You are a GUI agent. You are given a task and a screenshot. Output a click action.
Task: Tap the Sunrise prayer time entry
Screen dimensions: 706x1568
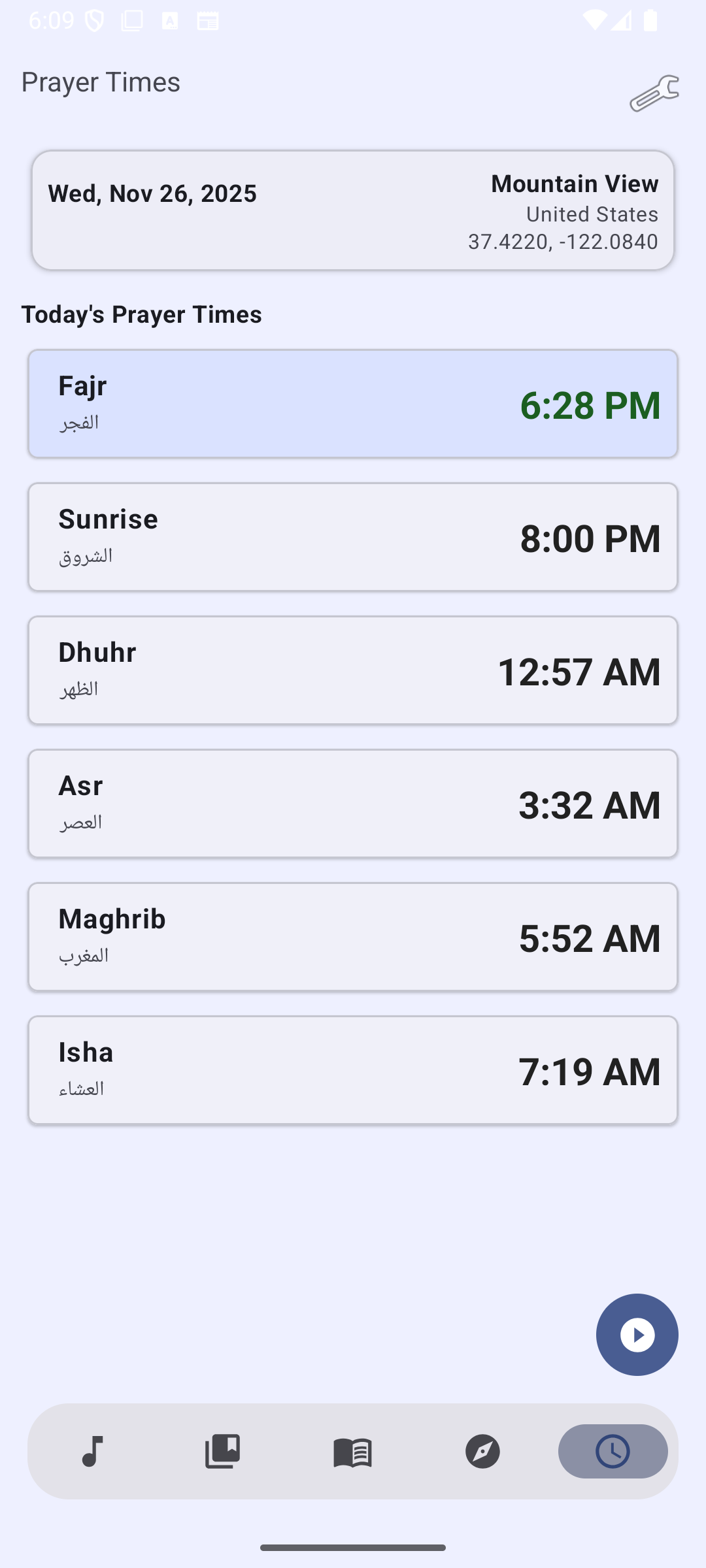[x=353, y=536]
